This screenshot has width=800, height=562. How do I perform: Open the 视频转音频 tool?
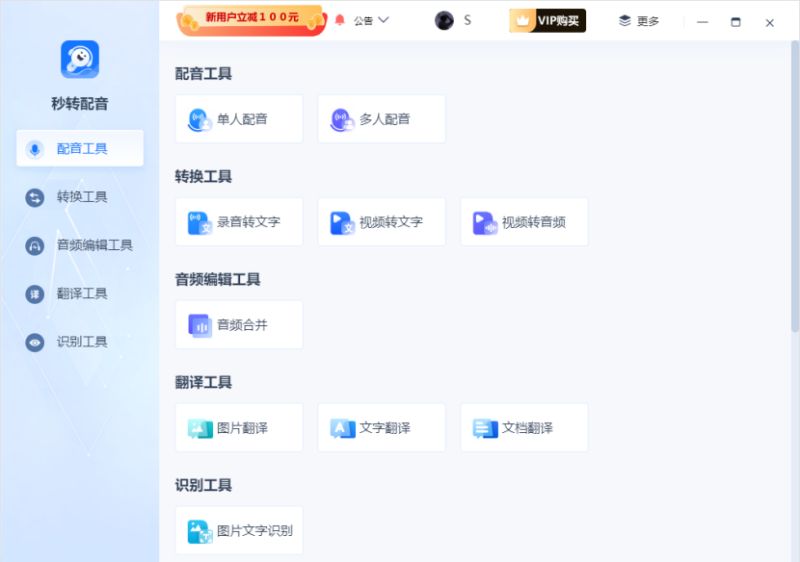pos(524,222)
